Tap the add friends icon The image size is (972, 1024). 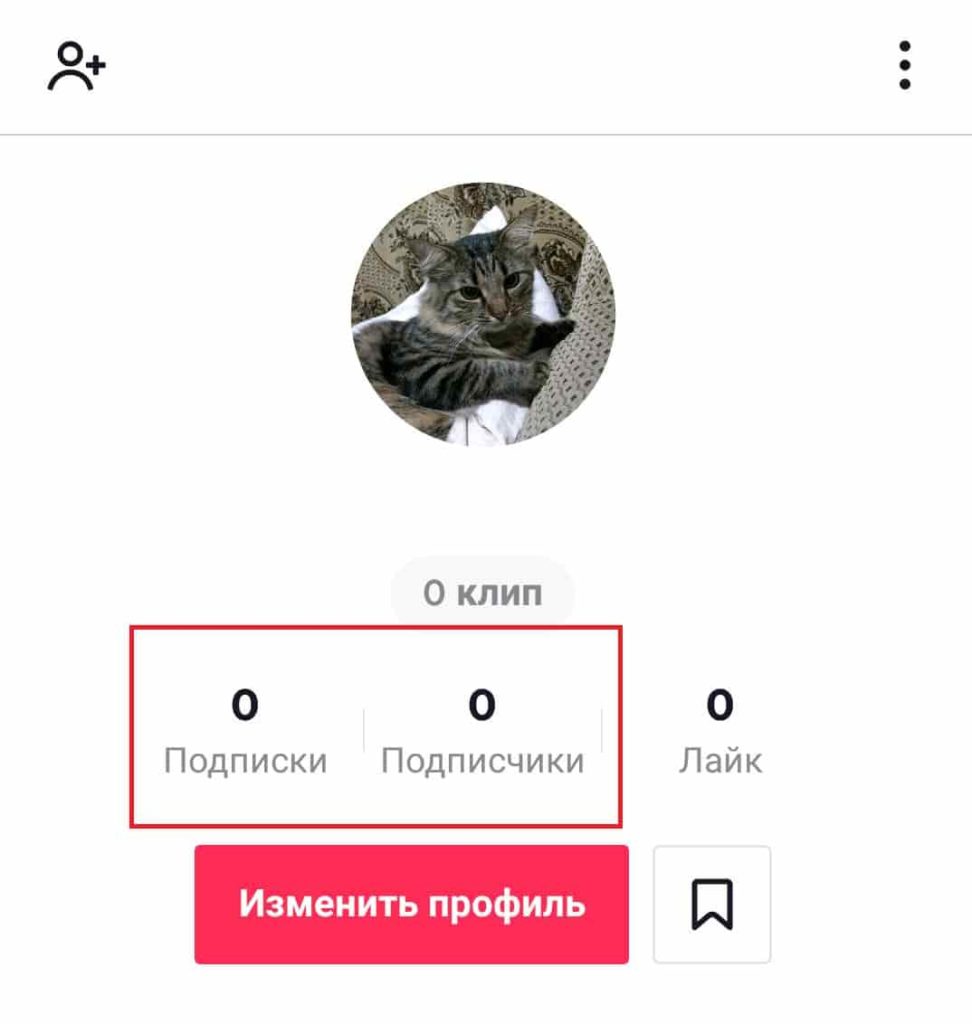76,66
